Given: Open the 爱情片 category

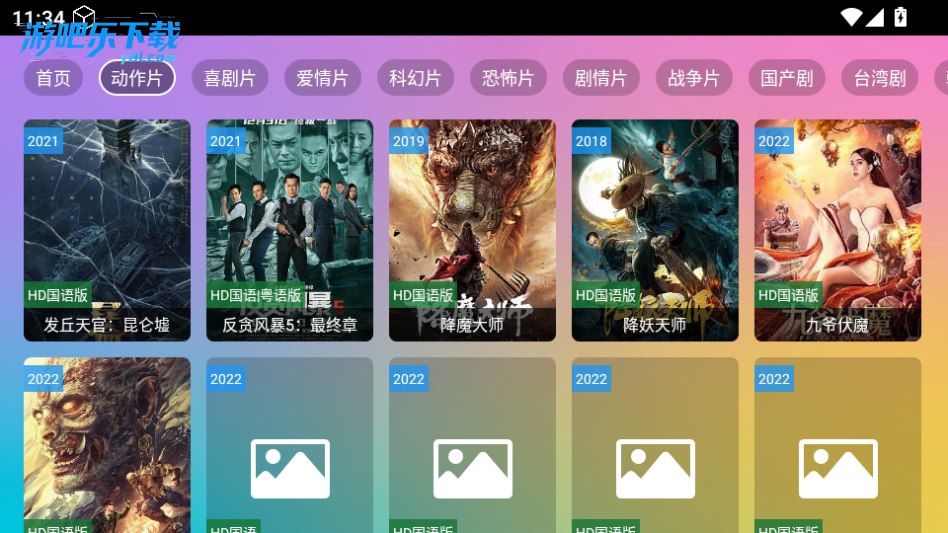Looking at the screenshot, I should [x=322, y=78].
